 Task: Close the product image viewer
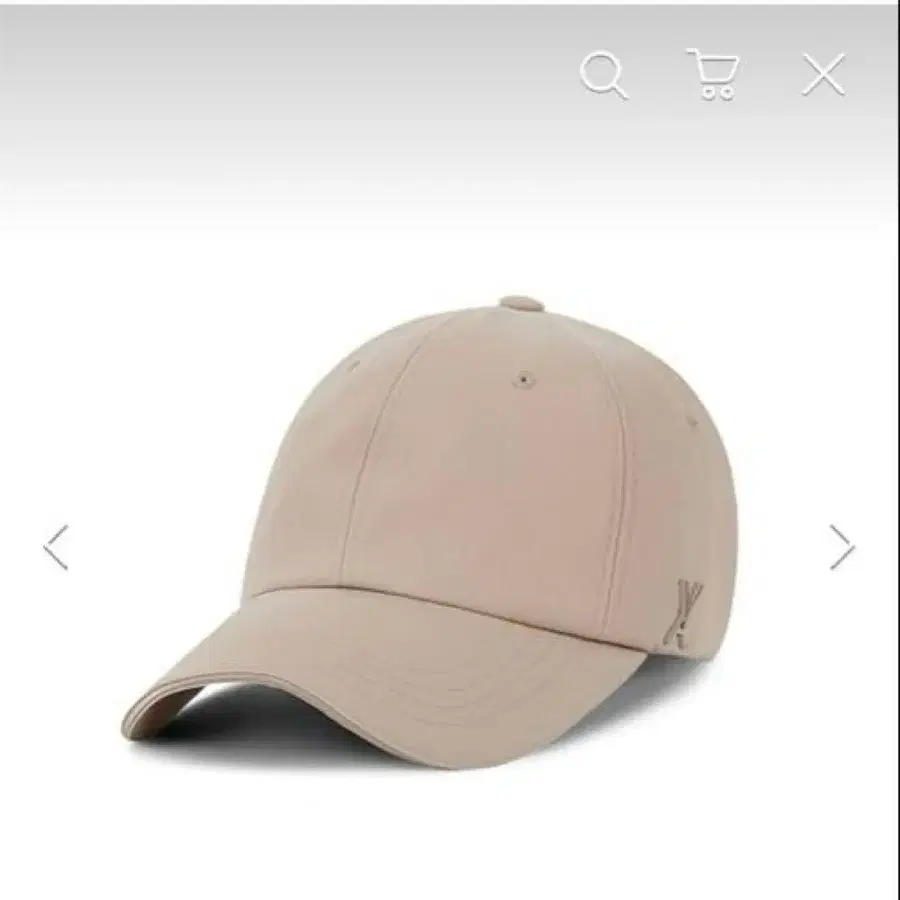[x=823, y=76]
